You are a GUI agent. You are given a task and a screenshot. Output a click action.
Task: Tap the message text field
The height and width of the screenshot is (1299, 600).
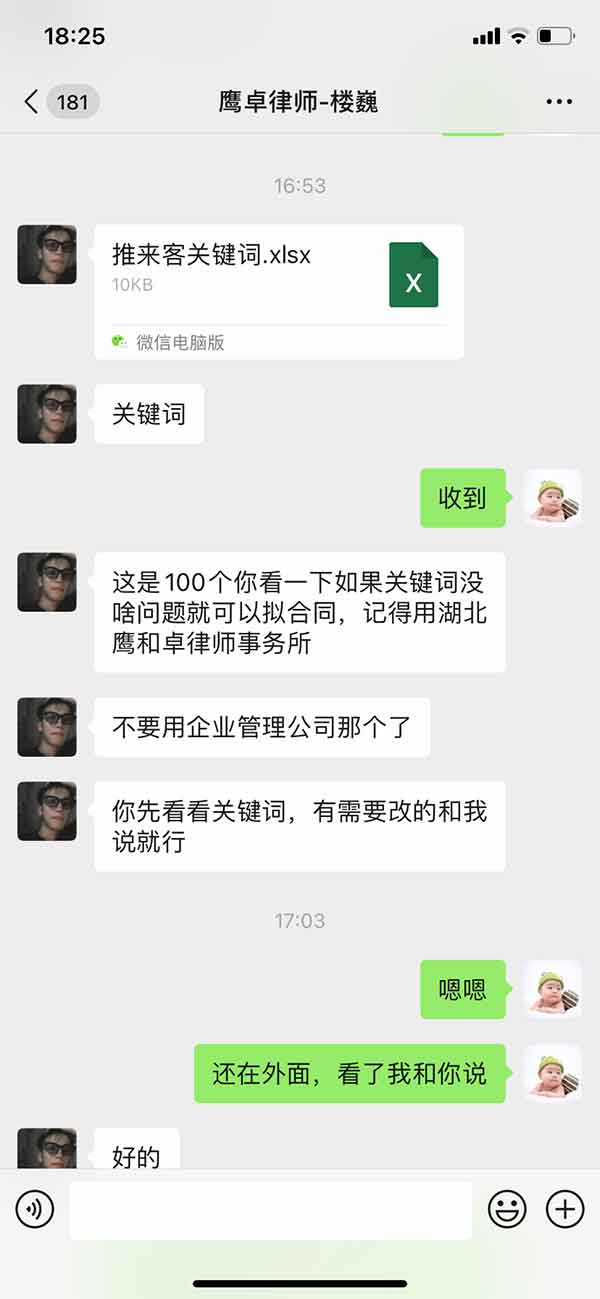coord(270,1210)
